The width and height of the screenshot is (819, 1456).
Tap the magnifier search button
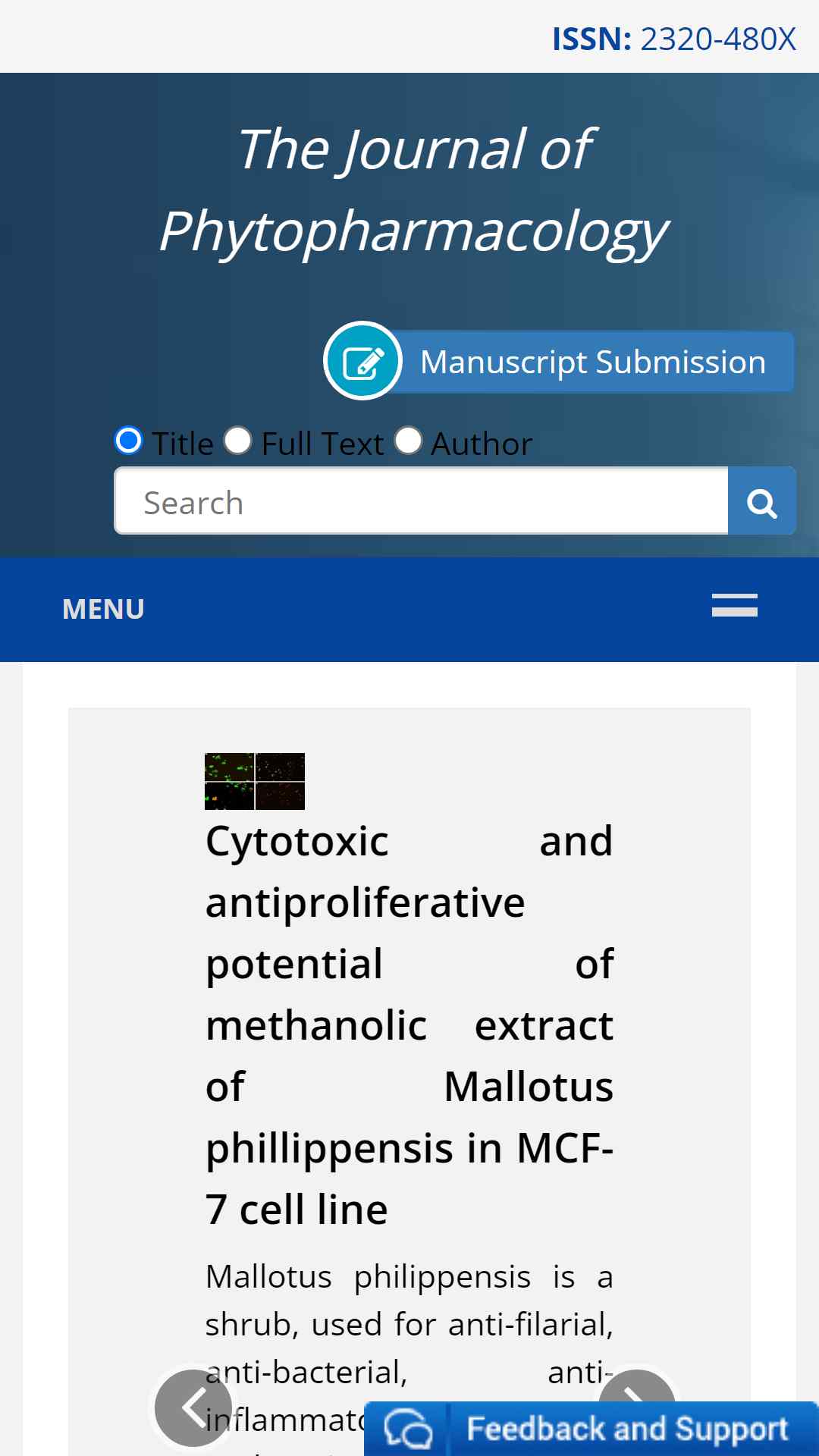762,501
